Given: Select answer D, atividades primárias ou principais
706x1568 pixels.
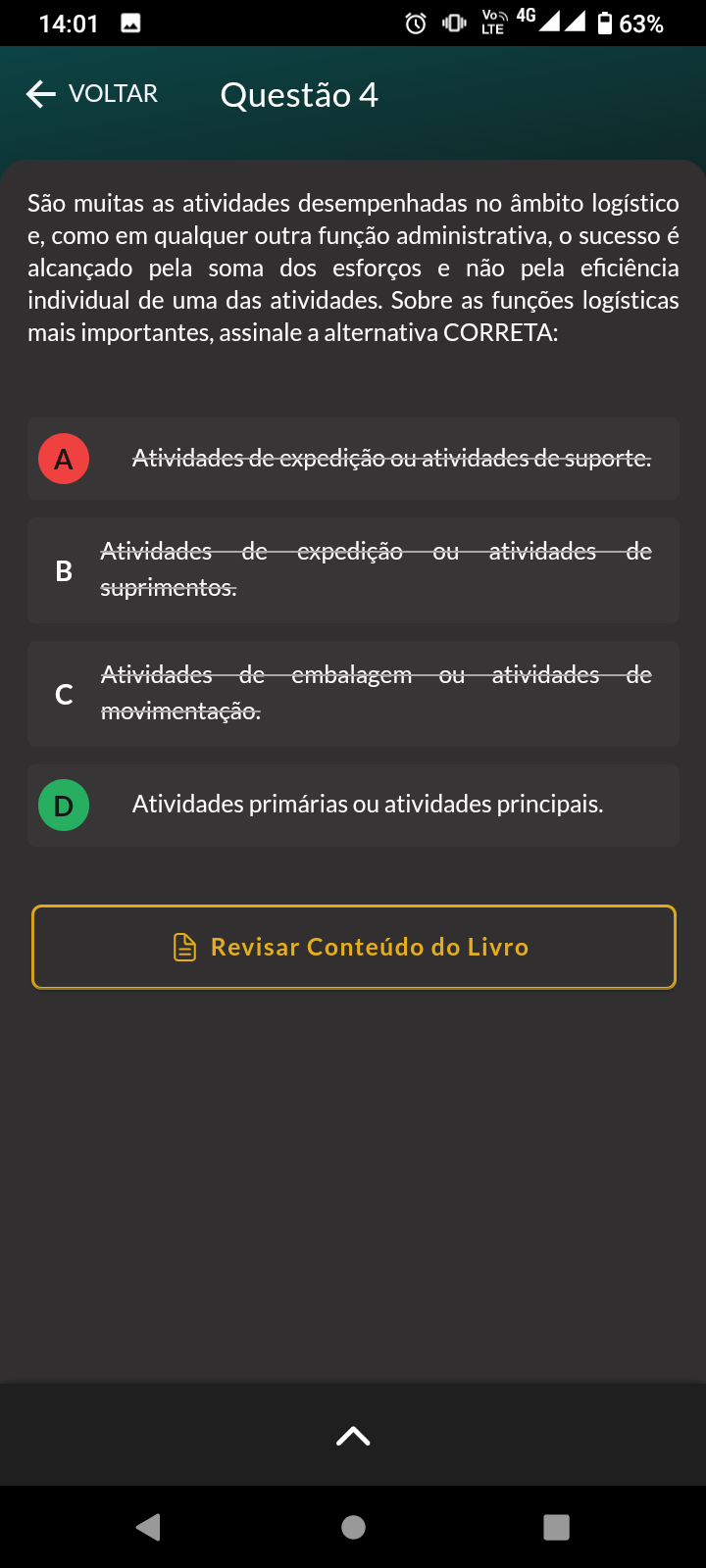Looking at the screenshot, I should click(x=353, y=806).
